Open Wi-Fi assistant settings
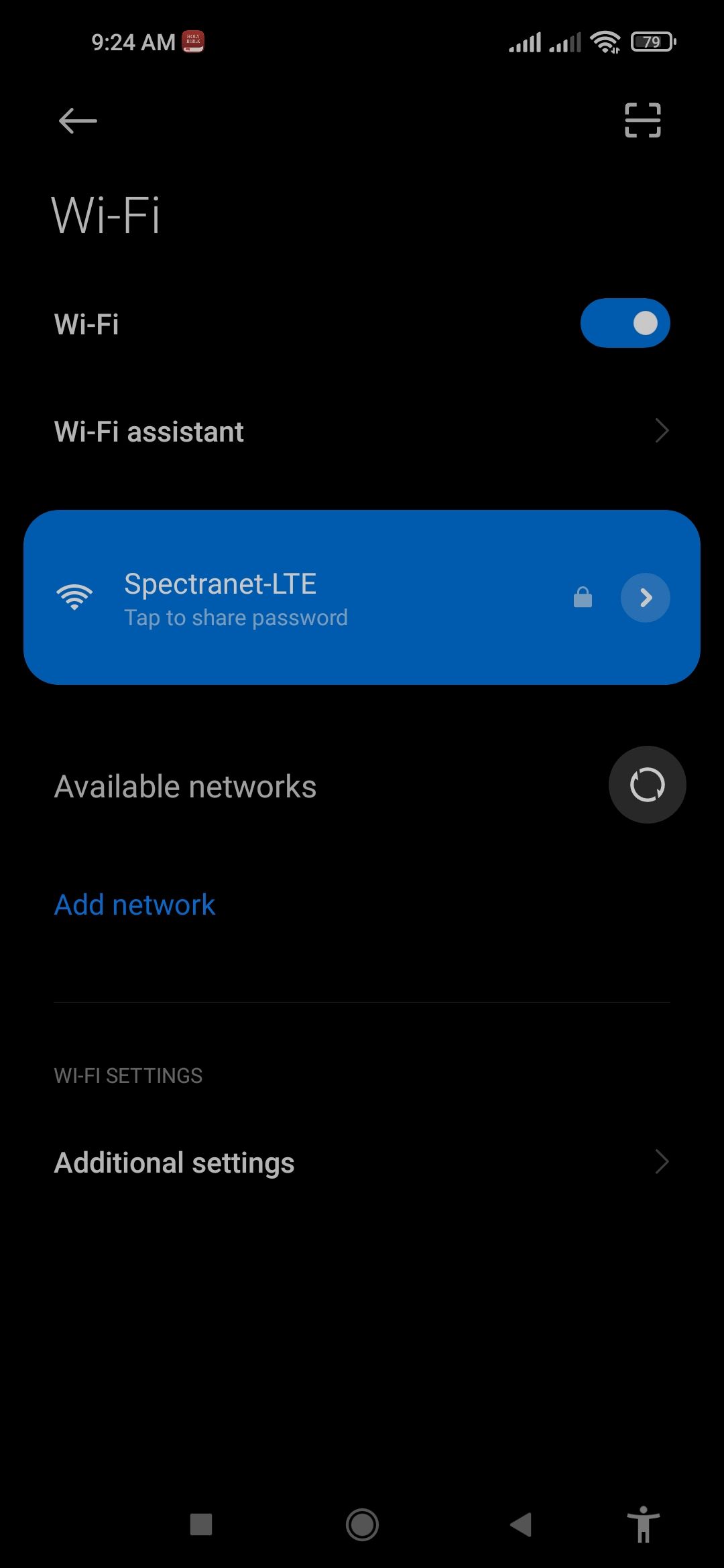This screenshot has height=1568, width=724. pos(362,432)
